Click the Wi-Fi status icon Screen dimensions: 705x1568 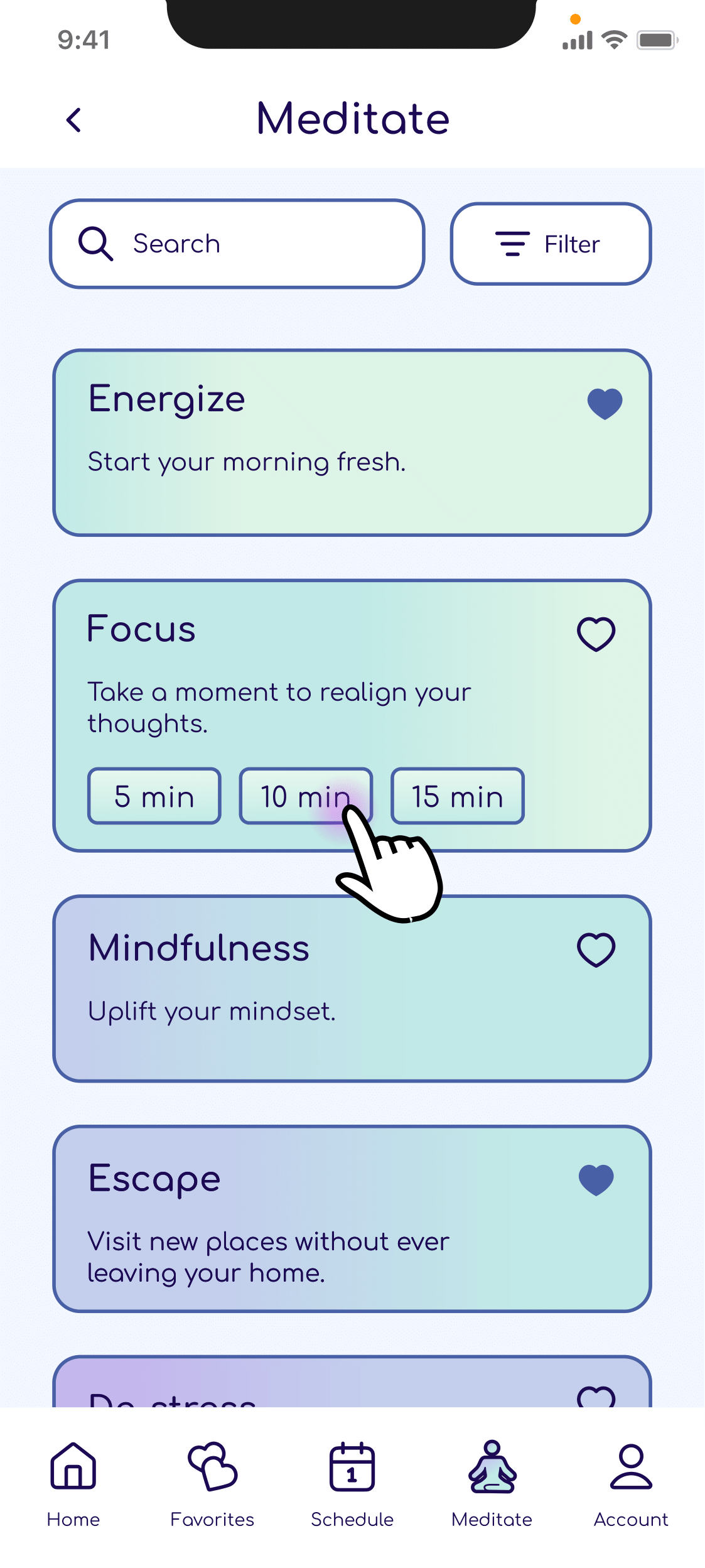[613, 39]
